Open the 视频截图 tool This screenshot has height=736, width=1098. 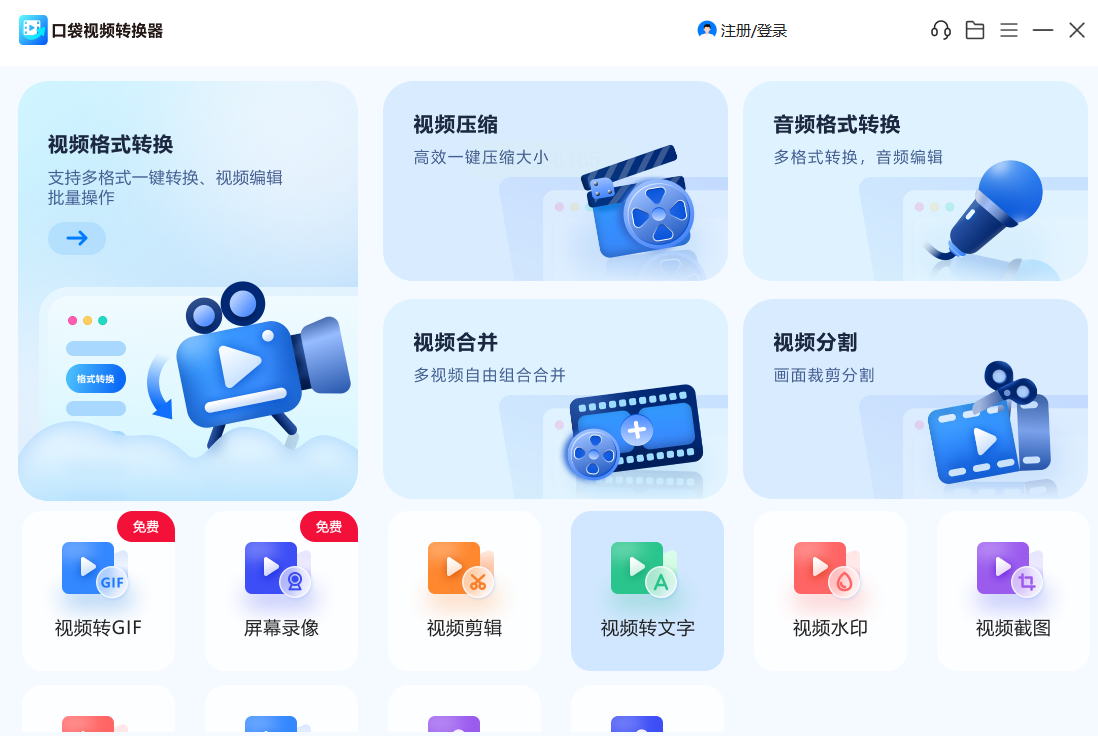point(1013,591)
